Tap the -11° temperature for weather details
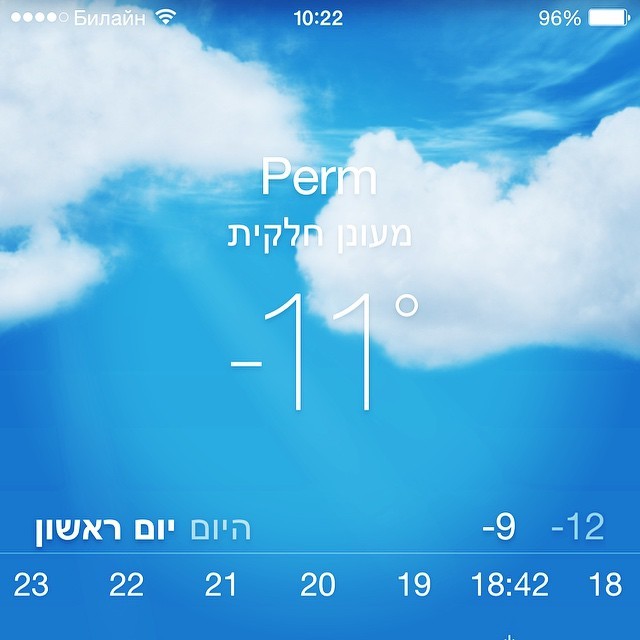This screenshot has height=640, width=640. tap(322, 353)
